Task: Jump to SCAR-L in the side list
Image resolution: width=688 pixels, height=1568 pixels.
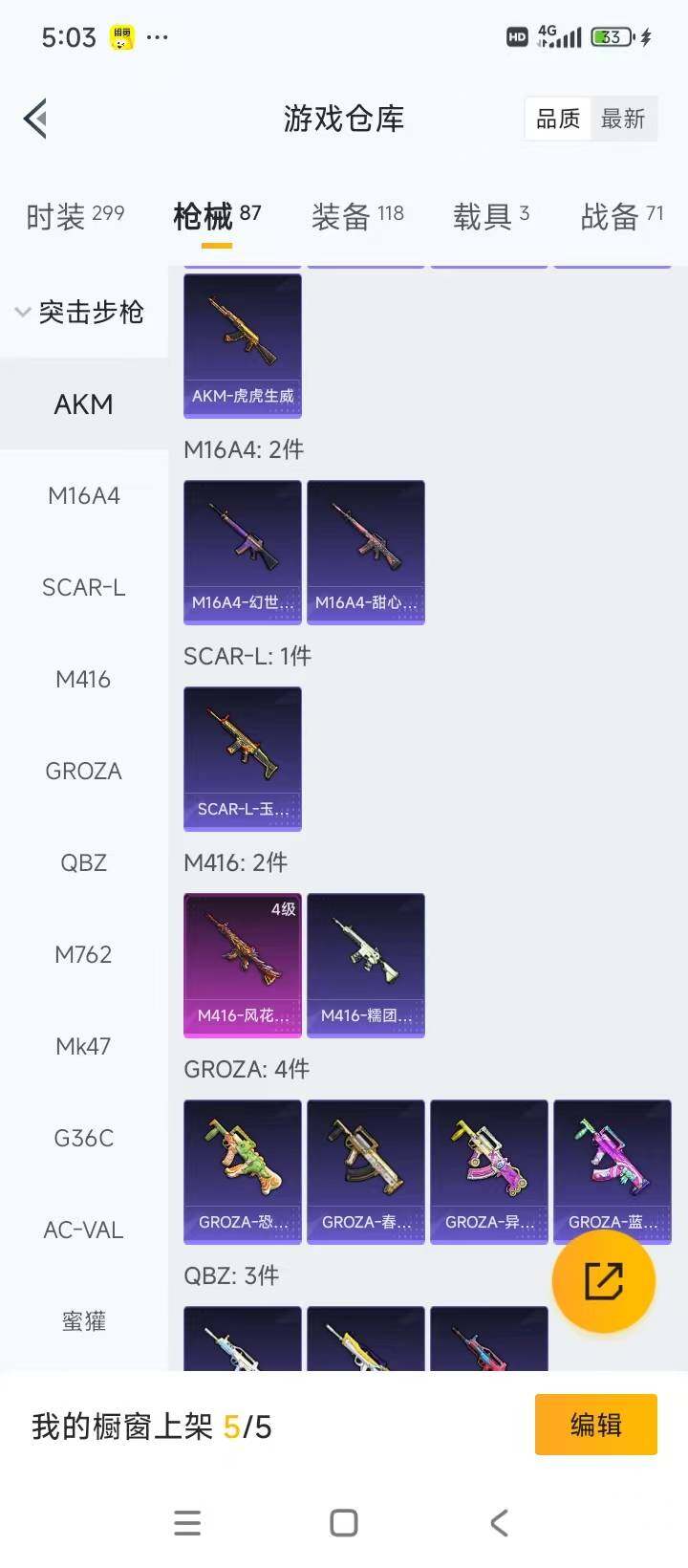Action: point(84,587)
